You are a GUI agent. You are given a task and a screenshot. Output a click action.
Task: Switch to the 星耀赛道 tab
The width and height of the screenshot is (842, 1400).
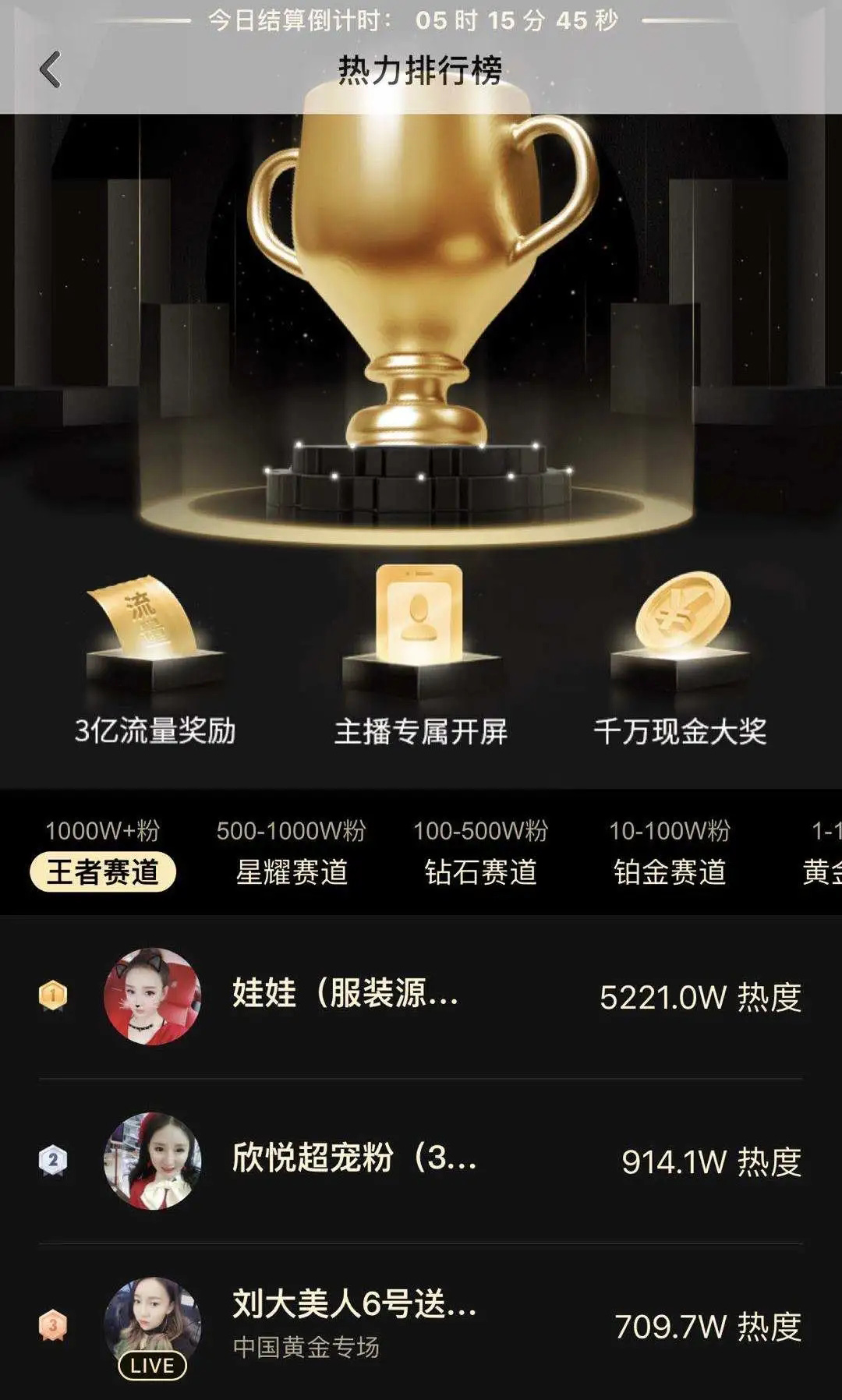(x=291, y=854)
